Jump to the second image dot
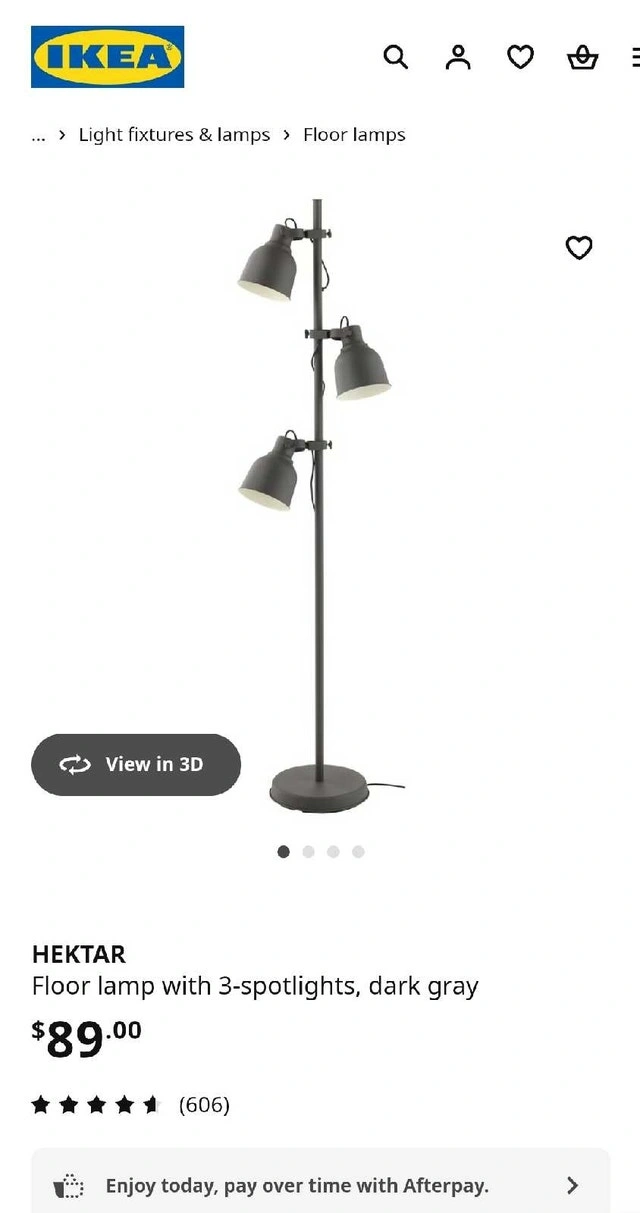Screen dimensions: 640x1213 (x=308, y=851)
